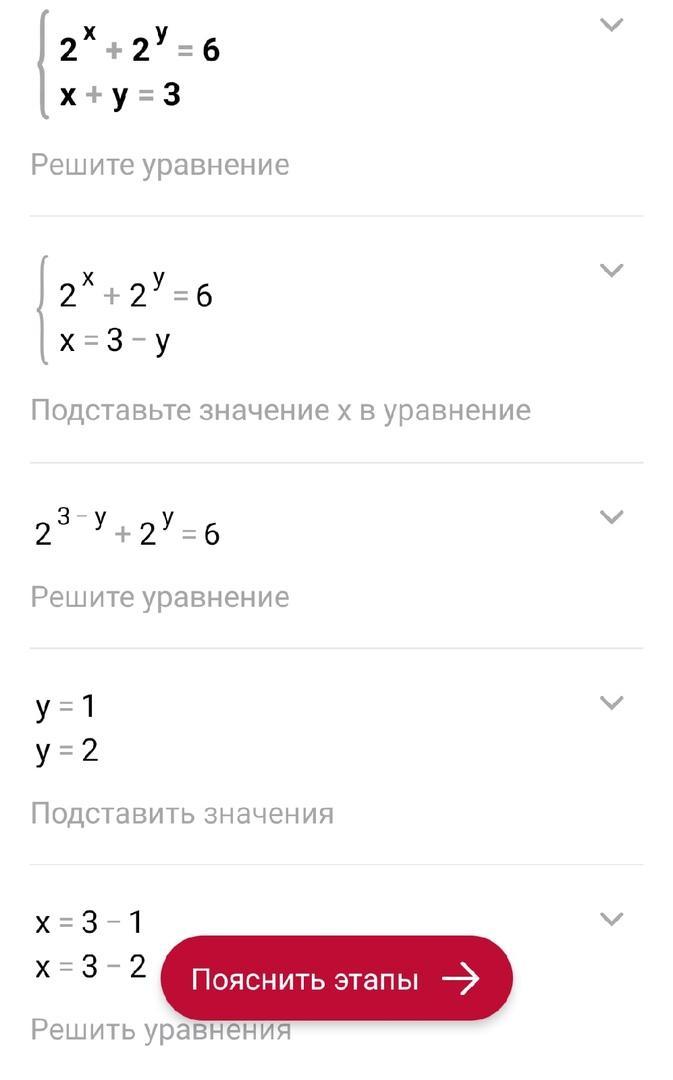This screenshot has width=673, height=1080.
Task: Expand the "Подставить значения" step
Action: coord(611,702)
